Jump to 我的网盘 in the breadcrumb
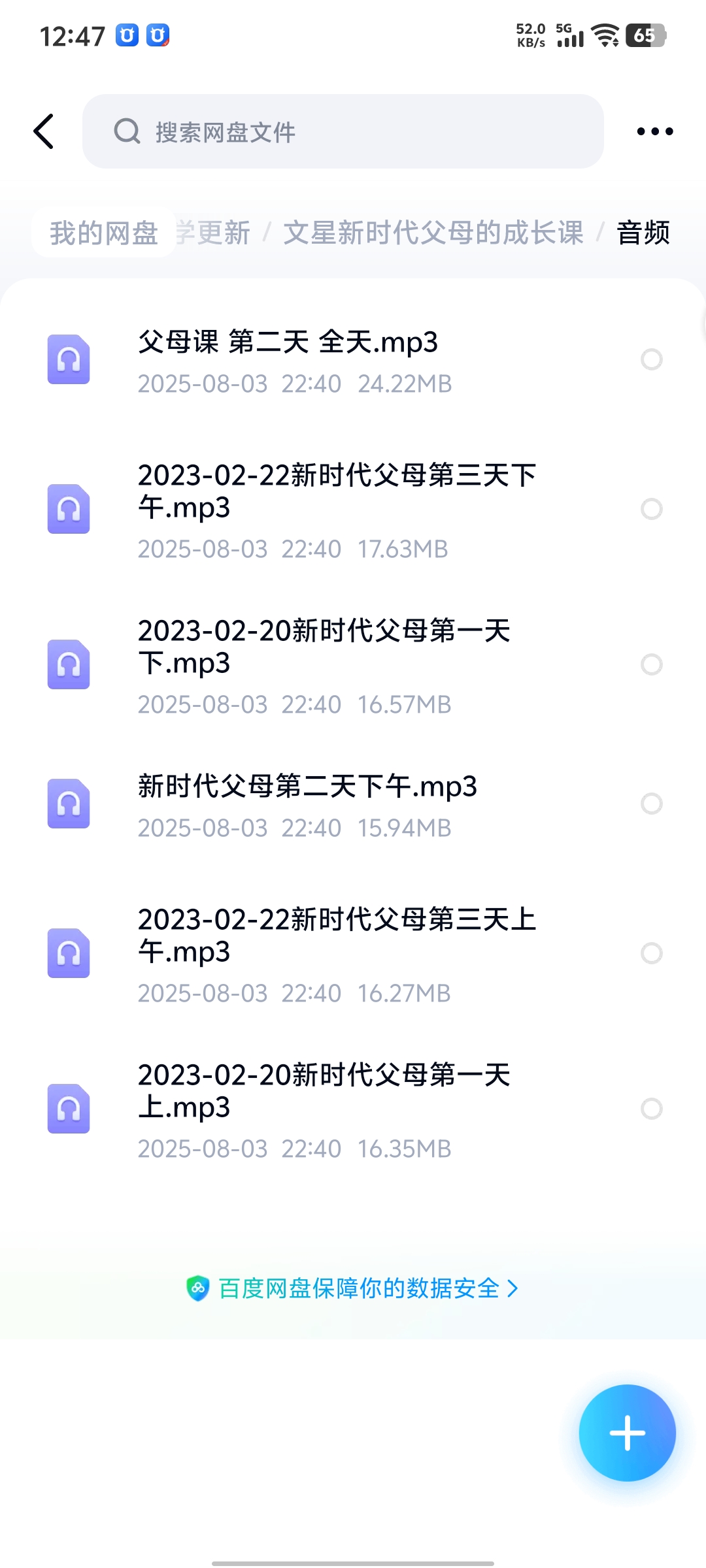Screen dimensions: 706x1568 (104, 233)
